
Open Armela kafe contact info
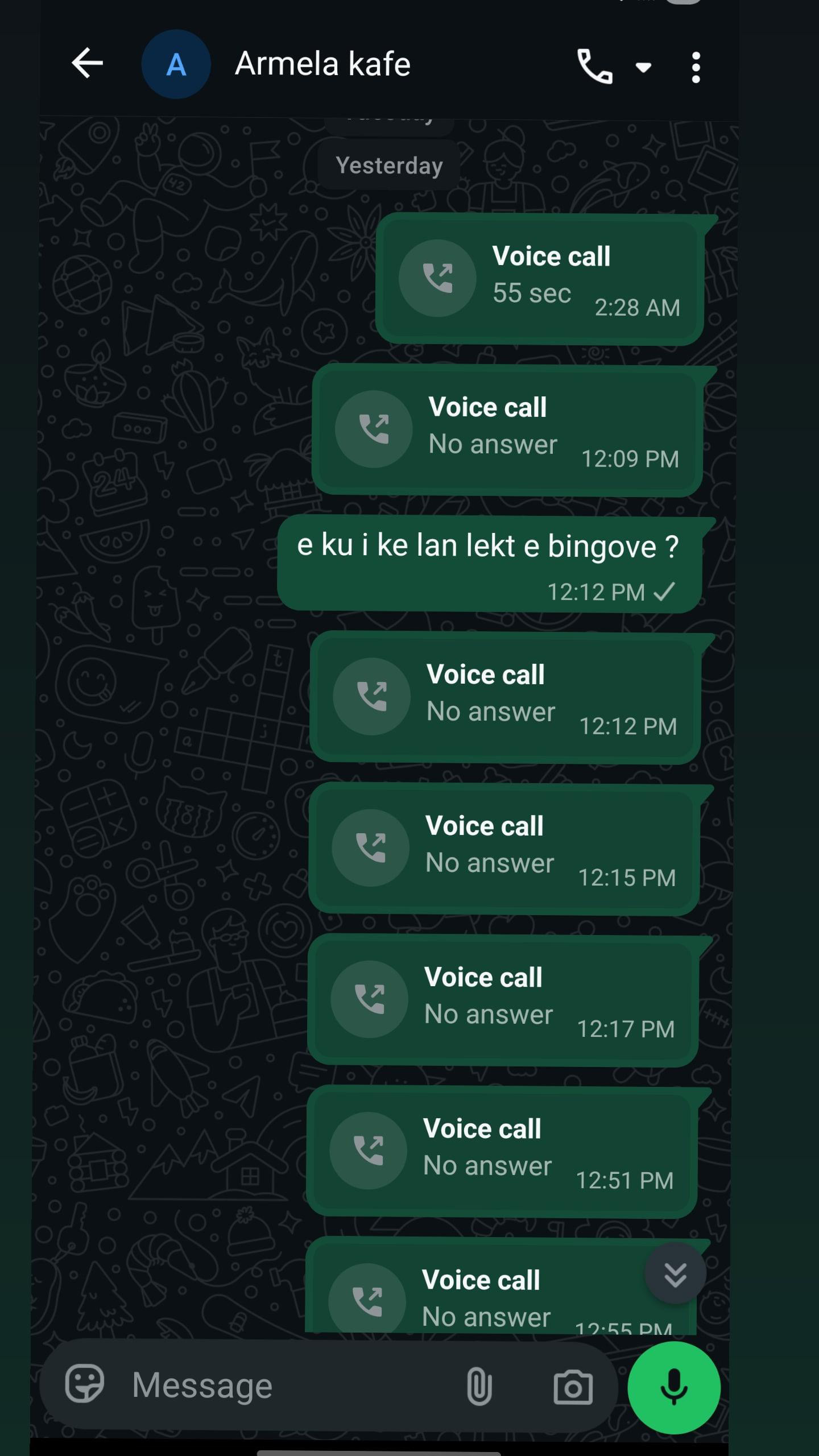coord(322,64)
